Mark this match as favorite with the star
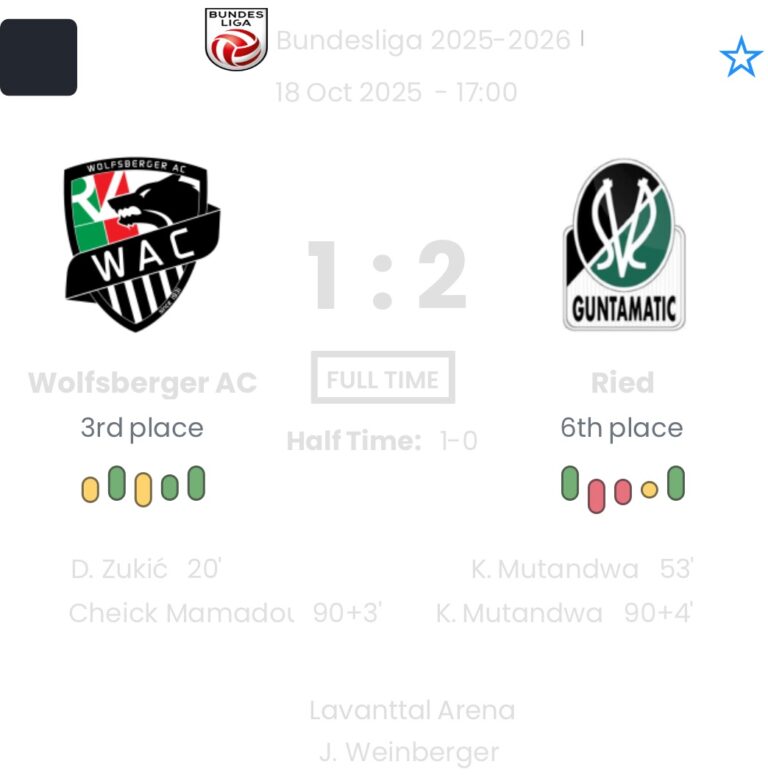This screenshot has height=781, width=768. pyautogui.click(x=740, y=58)
